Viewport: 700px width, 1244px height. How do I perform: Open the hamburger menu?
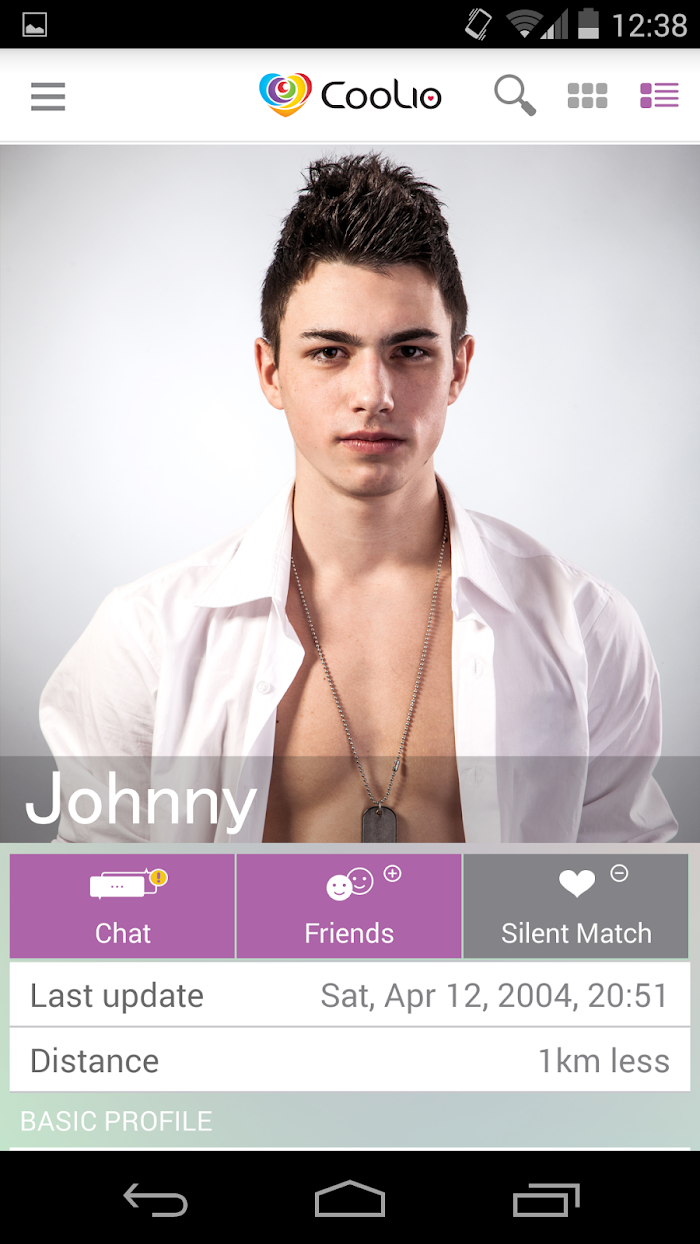[x=48, y=96]
